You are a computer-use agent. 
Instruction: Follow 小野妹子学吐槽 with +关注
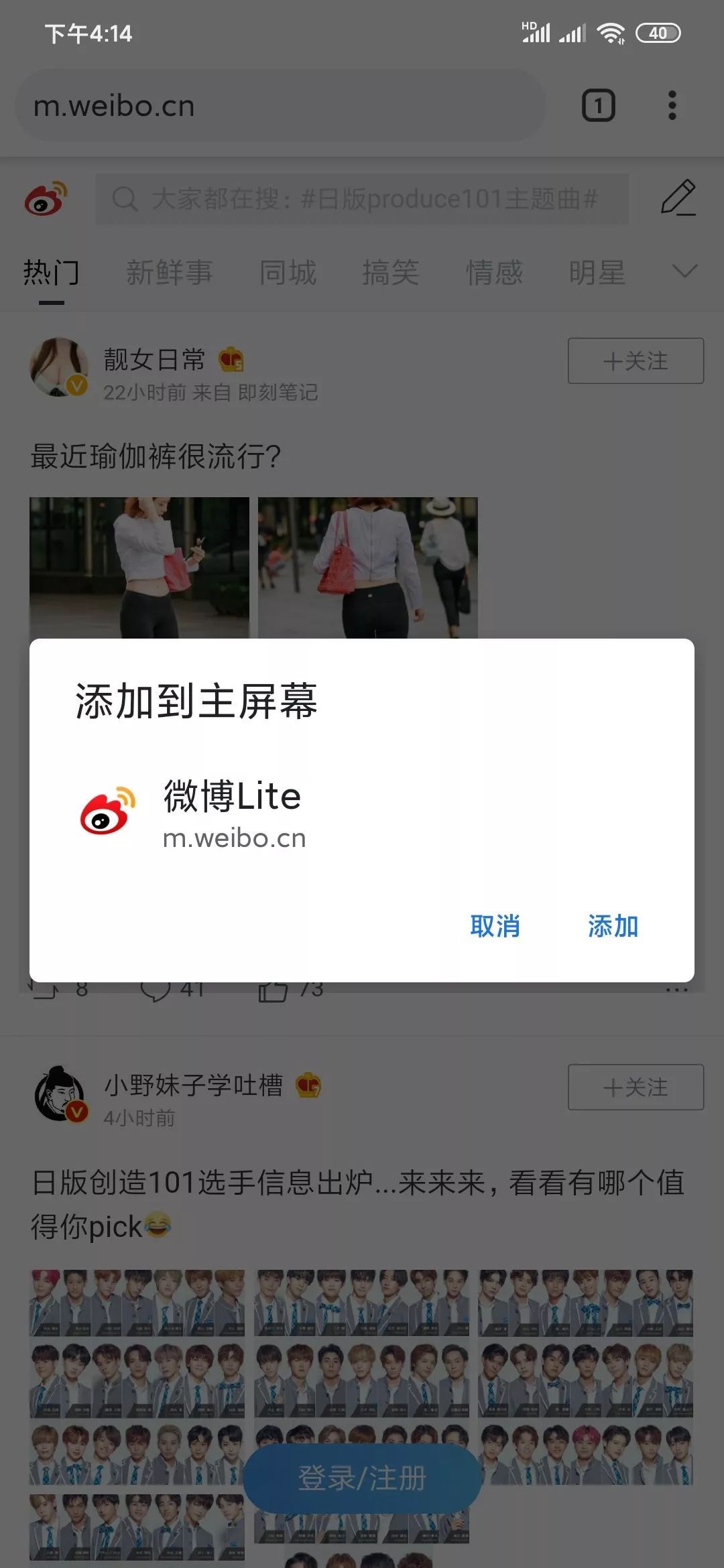coord(636,1087)
